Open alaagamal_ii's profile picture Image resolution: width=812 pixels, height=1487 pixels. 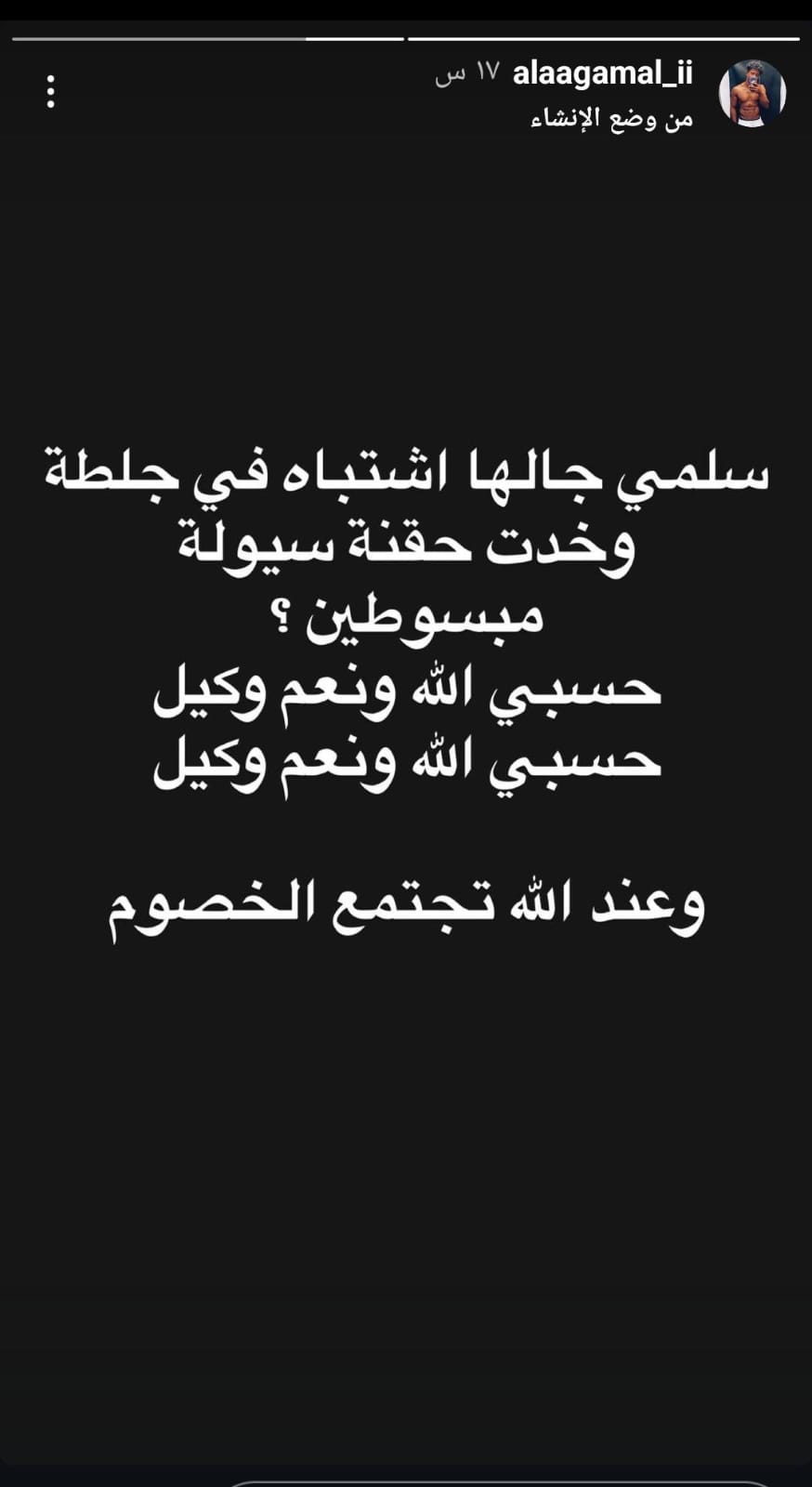[x=753, y=93]
